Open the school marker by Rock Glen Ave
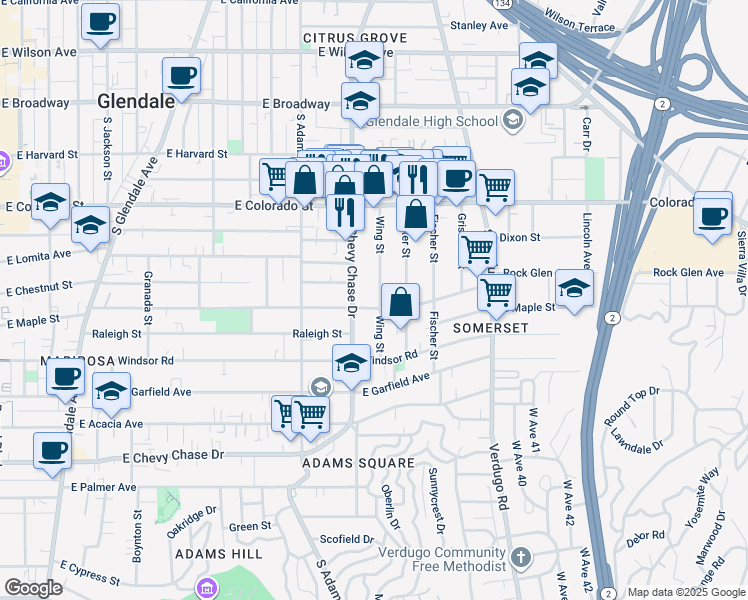The image size is (748, 600). pos(574,289)
